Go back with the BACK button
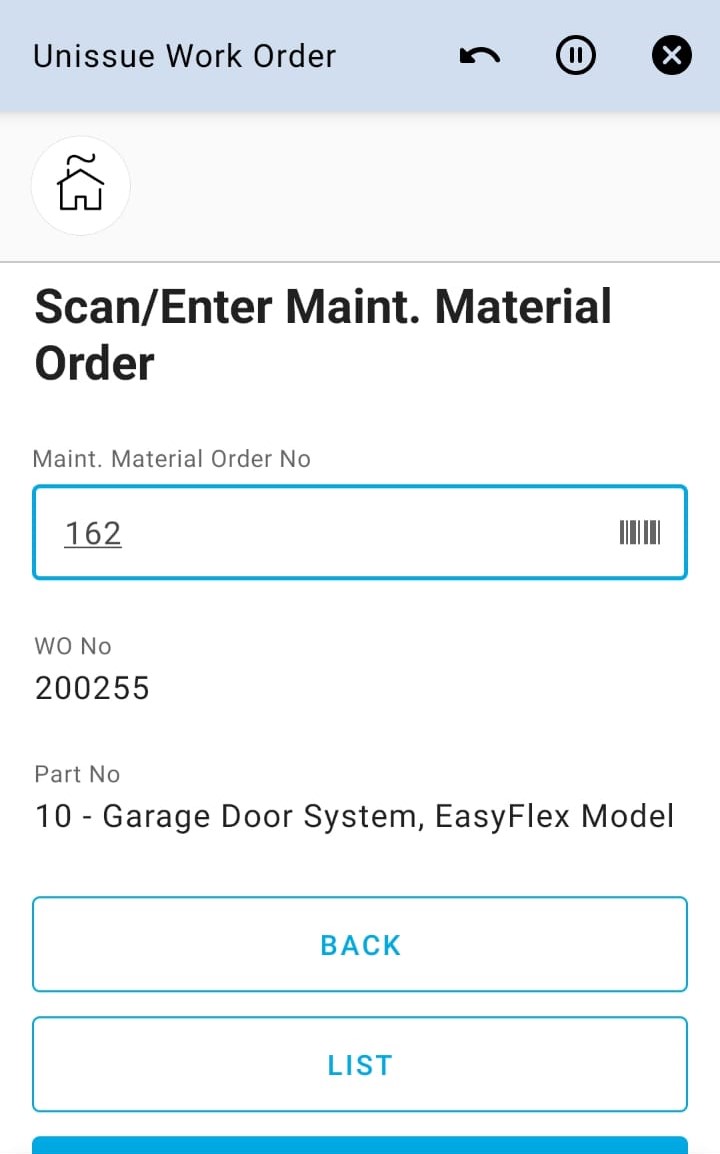Image resolution: width=720 pixels, height=1154 pixels. point(360,945)
